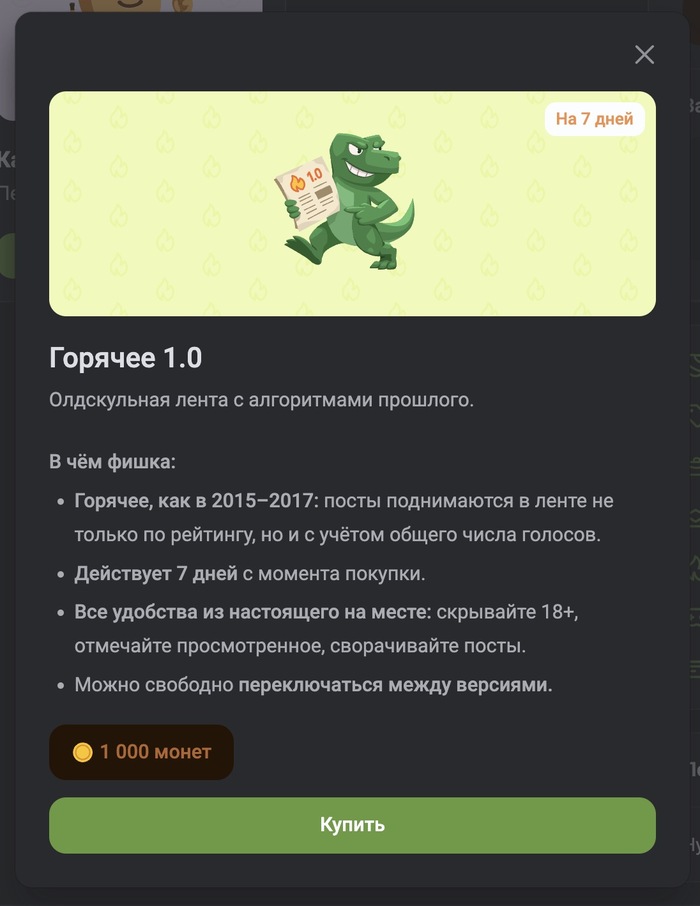Close the Горячее 1.0 dialog

tap(644, 55)
